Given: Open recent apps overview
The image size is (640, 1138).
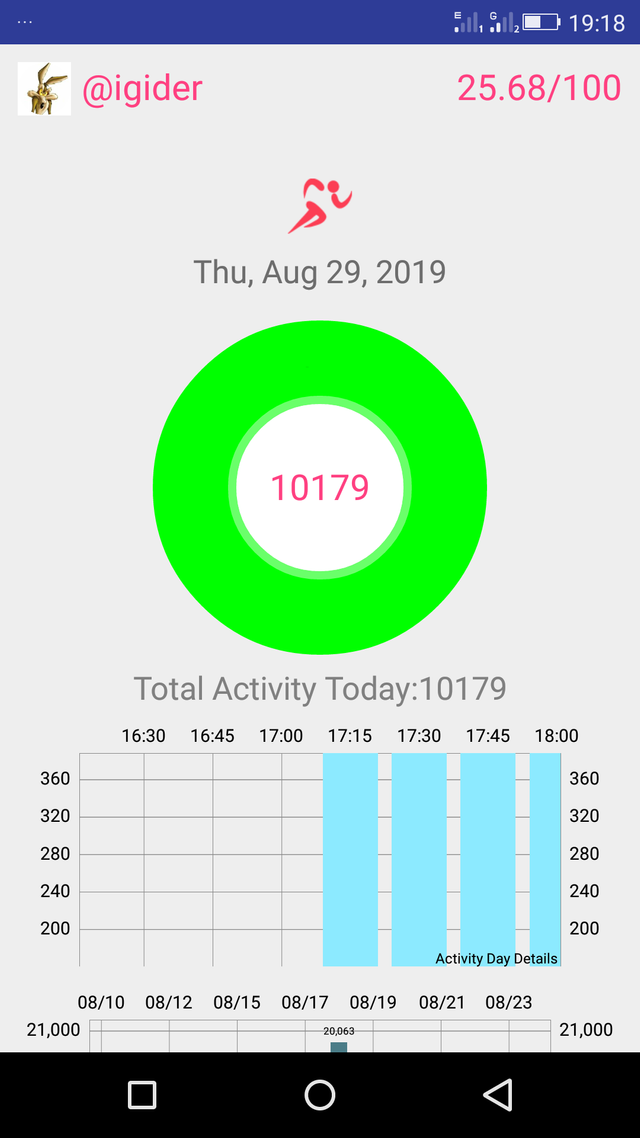Looking at the screenshot, I should pyautogui.click(x=142, y=1094).
